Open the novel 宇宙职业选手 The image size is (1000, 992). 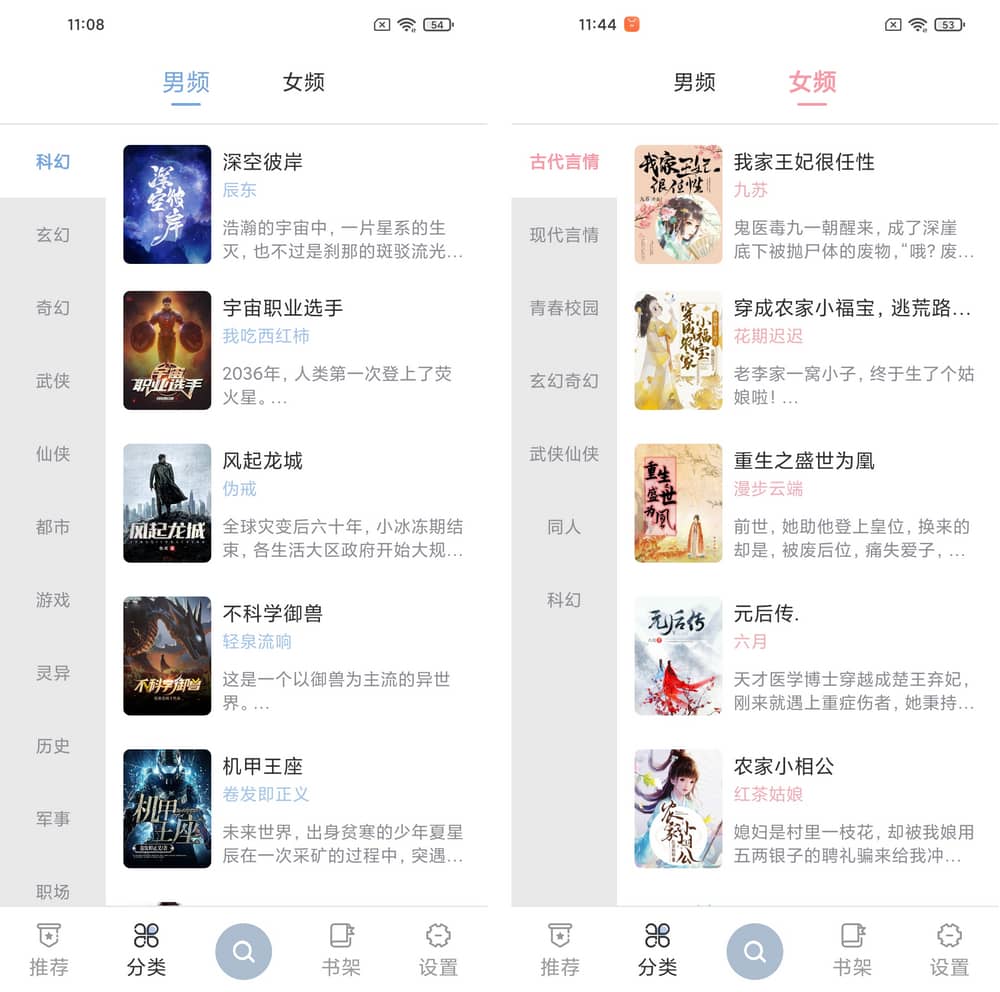click(x=282, y=308)
